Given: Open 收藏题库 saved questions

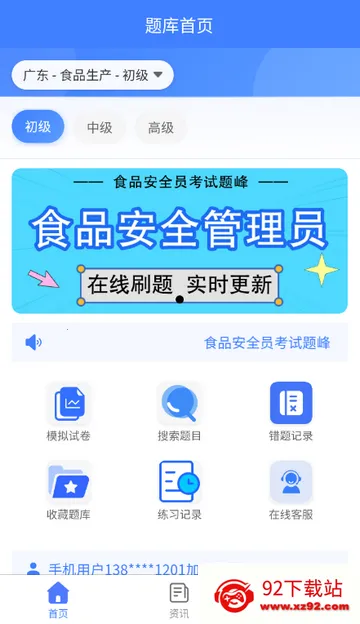Looking at the screenshot, I should click(x=68, y=491).
